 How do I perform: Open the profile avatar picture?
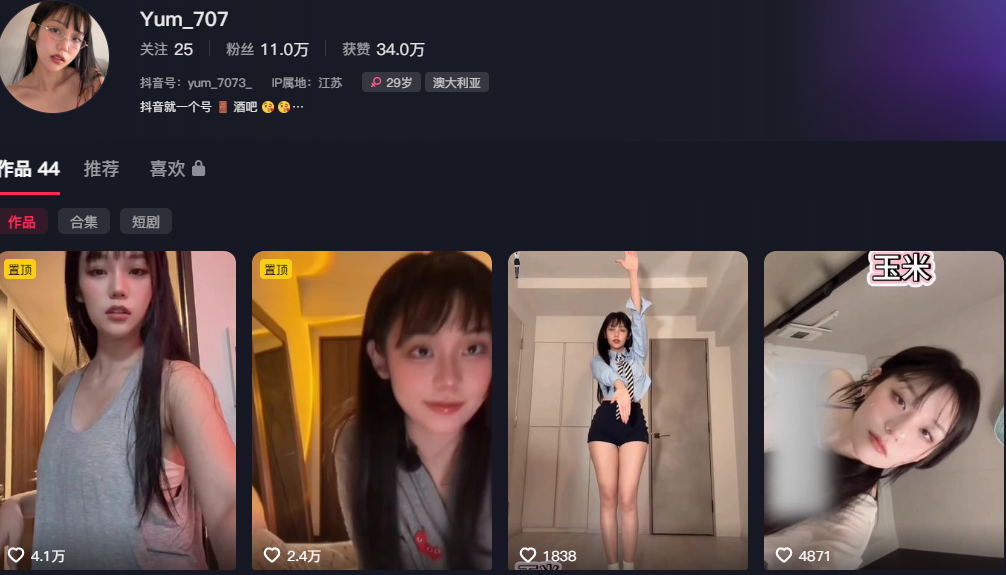[x=52, y=56]
